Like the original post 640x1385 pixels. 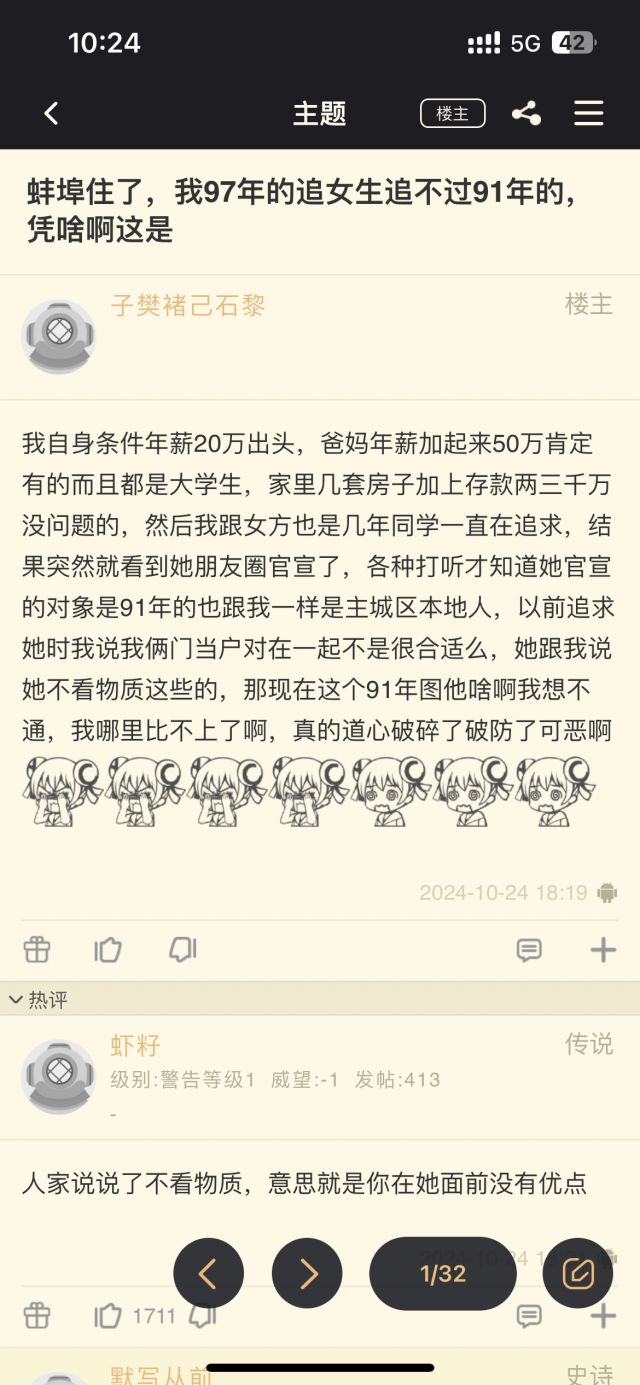[x=108, y=950]
